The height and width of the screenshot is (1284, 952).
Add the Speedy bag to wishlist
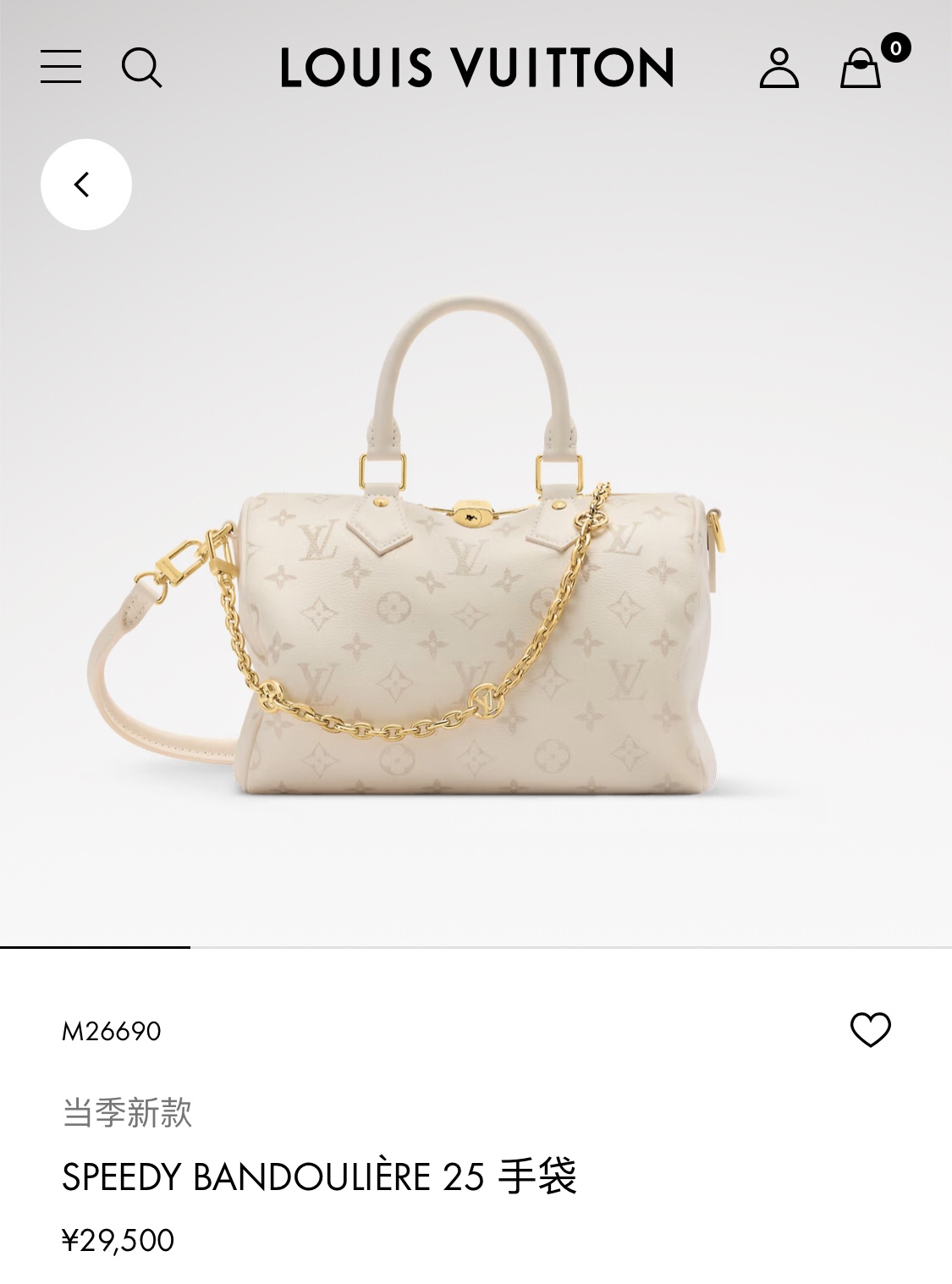point(870,1030)
